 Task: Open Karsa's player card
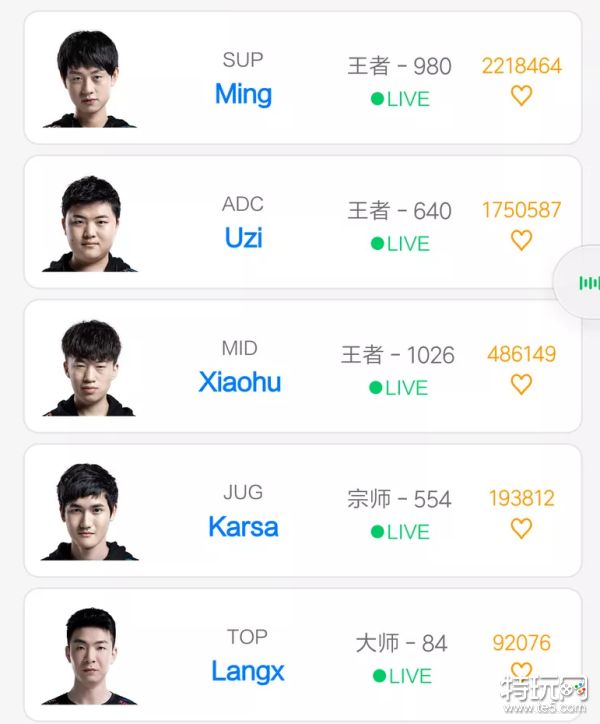(243, 526)
